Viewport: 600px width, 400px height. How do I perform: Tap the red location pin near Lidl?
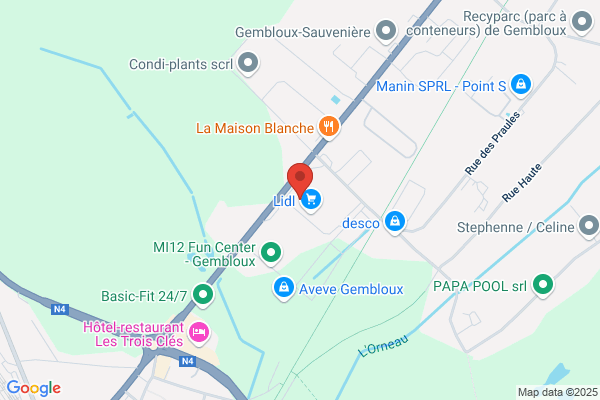click(300, 180)
